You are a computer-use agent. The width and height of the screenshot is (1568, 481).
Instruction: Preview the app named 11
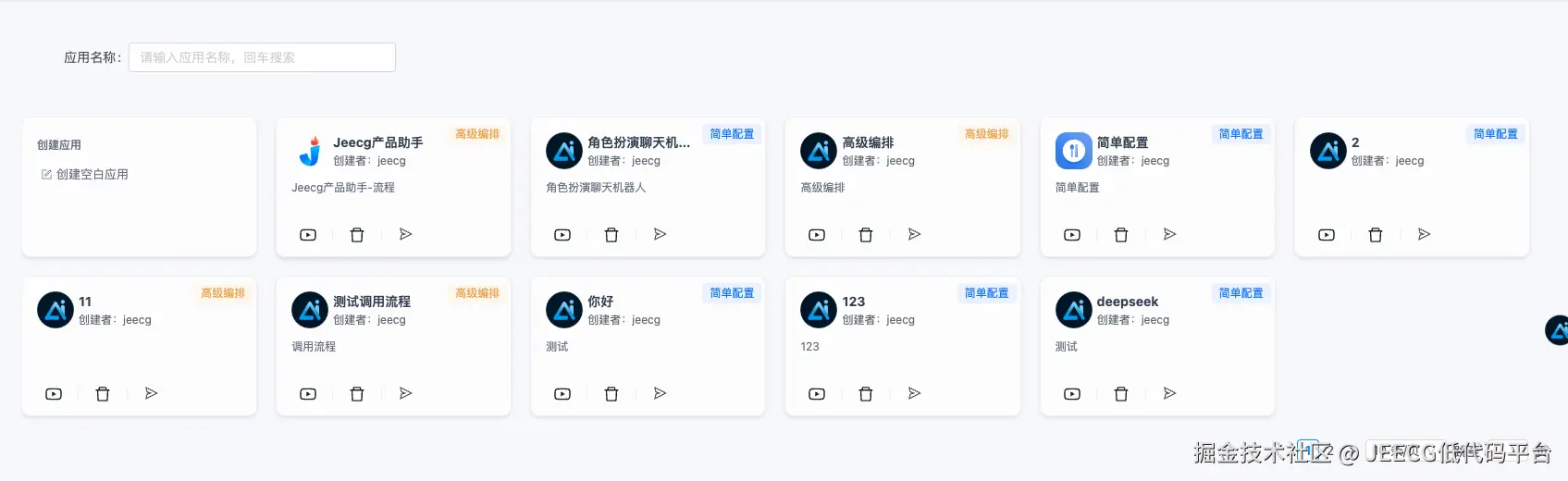(x=54, y=394)
